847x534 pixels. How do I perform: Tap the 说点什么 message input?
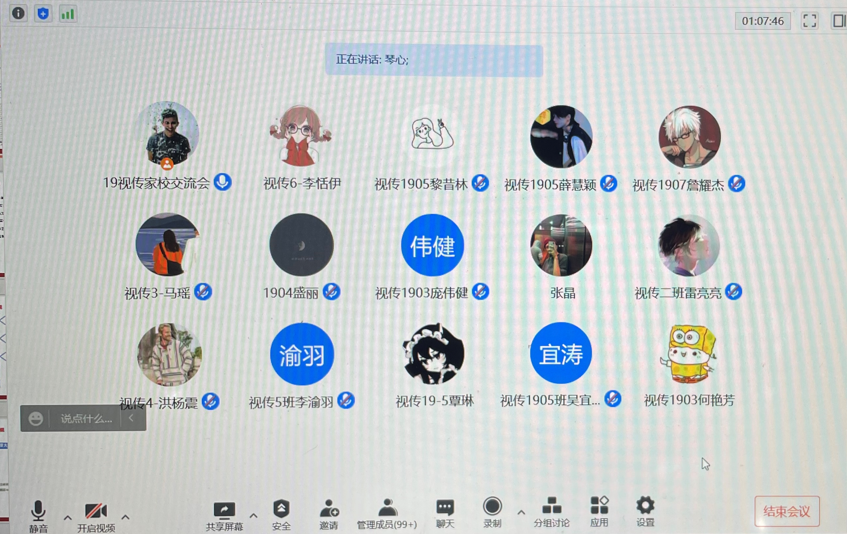point(85,418)
